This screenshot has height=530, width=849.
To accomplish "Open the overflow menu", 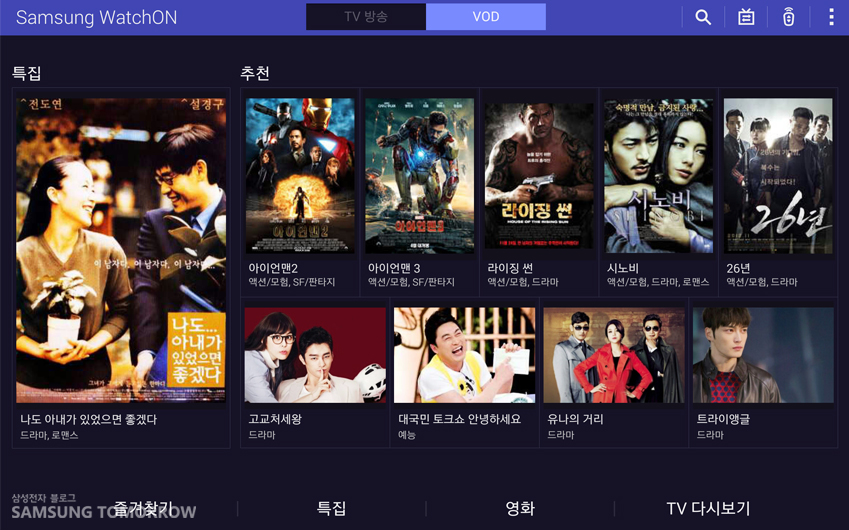I will point(830,17).
